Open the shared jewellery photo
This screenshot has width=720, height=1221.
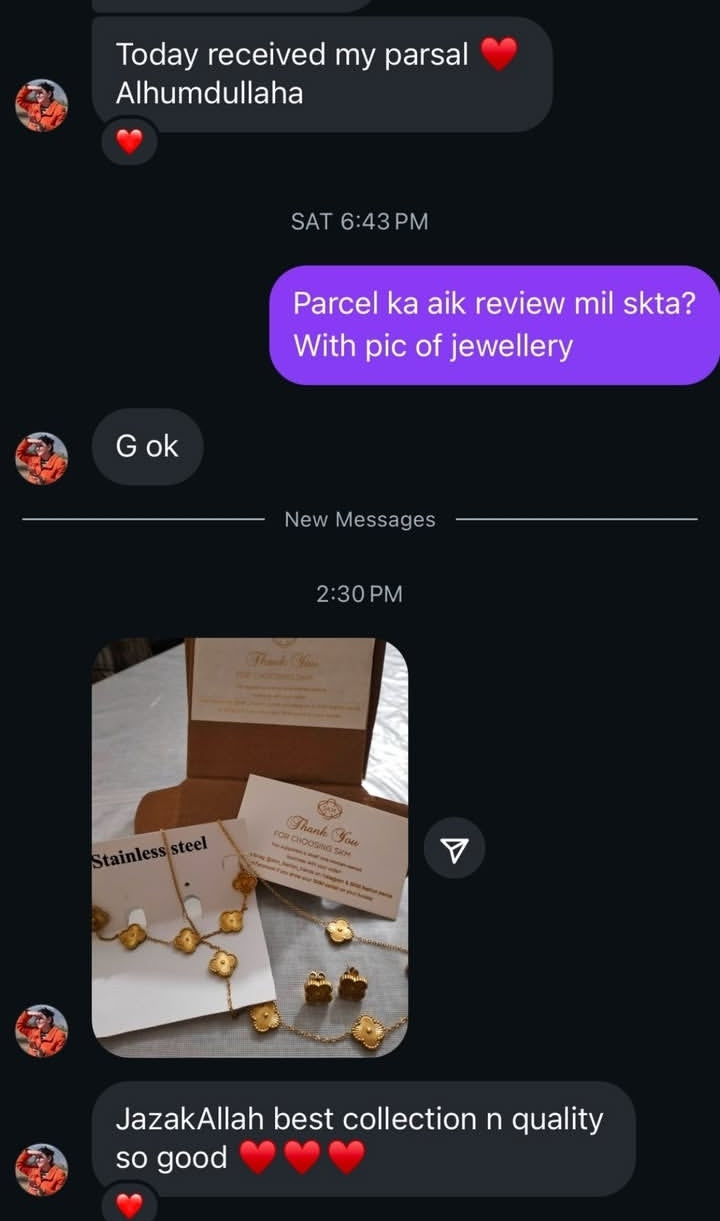coord(250,847)
